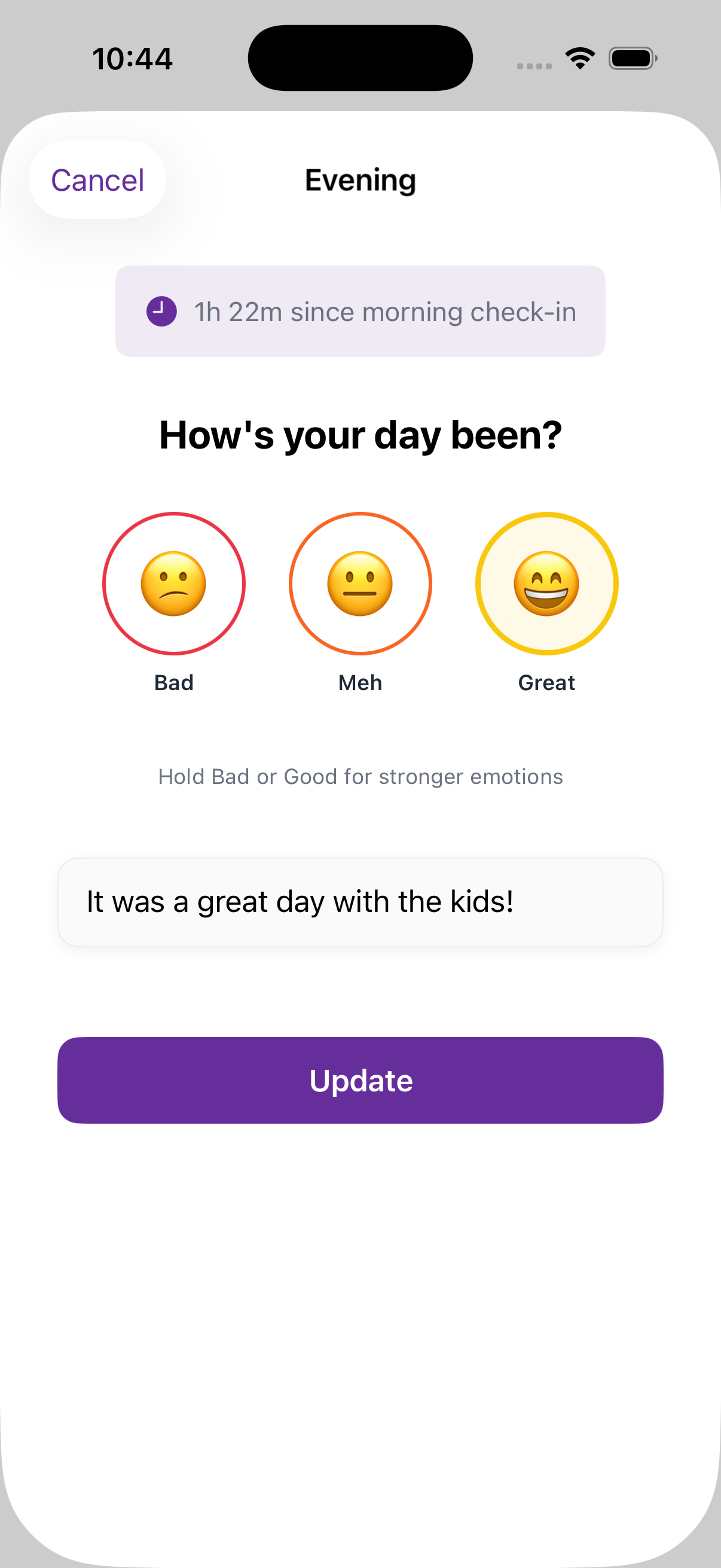This screenshot has width=721, height=1568.
Task: Select the Meh neutral face emoji
Action: pyautogui.click(x=360, y=584)
